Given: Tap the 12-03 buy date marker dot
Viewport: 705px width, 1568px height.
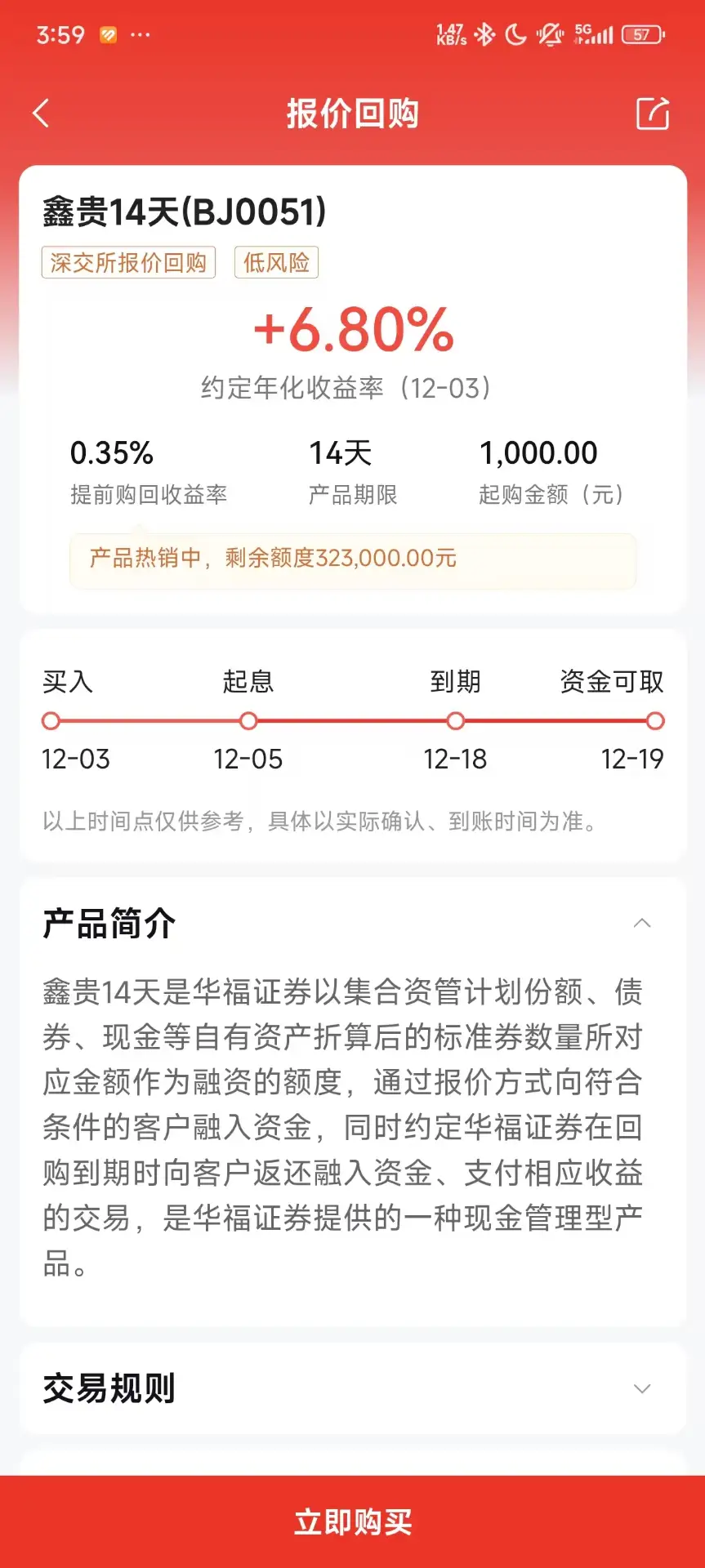Looking at the screenshot, I should (x=51, y=721).
